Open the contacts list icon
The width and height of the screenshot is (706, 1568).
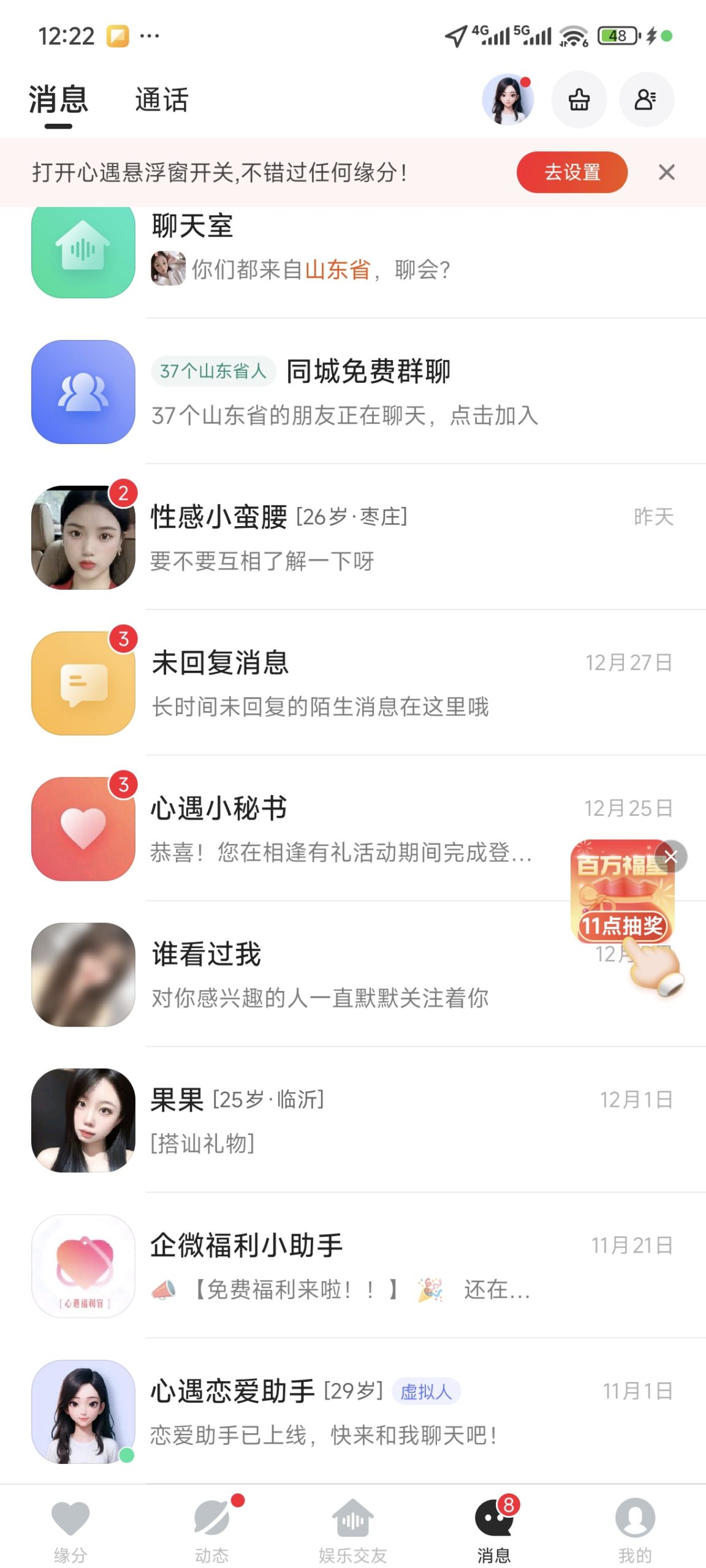click(x=646, y=100)
